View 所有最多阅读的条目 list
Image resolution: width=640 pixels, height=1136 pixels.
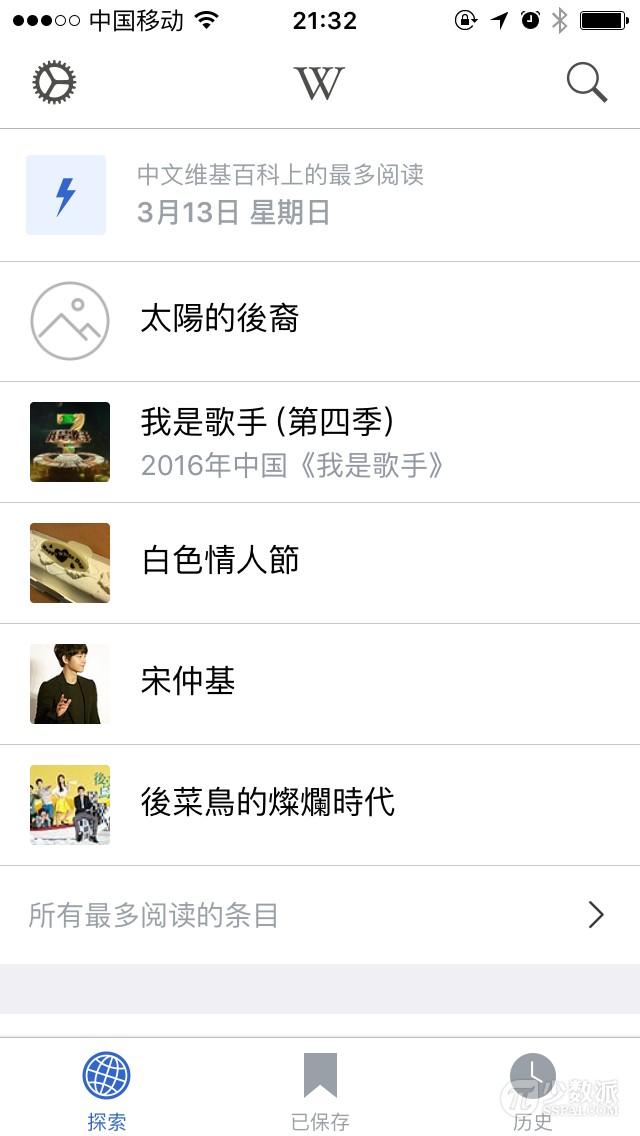pos(318,915)
